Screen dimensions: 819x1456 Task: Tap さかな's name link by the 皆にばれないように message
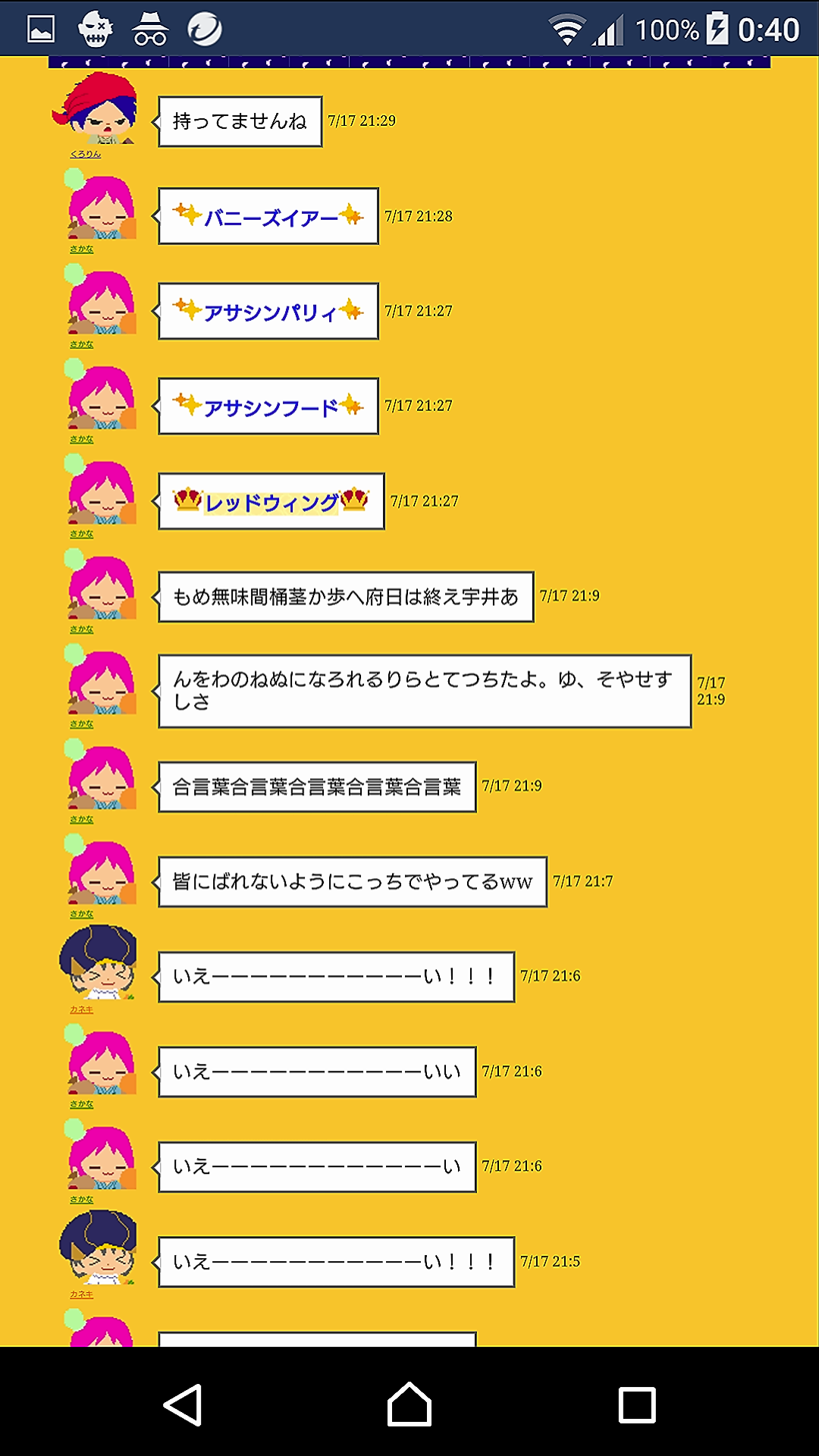[x=81, y=915]
